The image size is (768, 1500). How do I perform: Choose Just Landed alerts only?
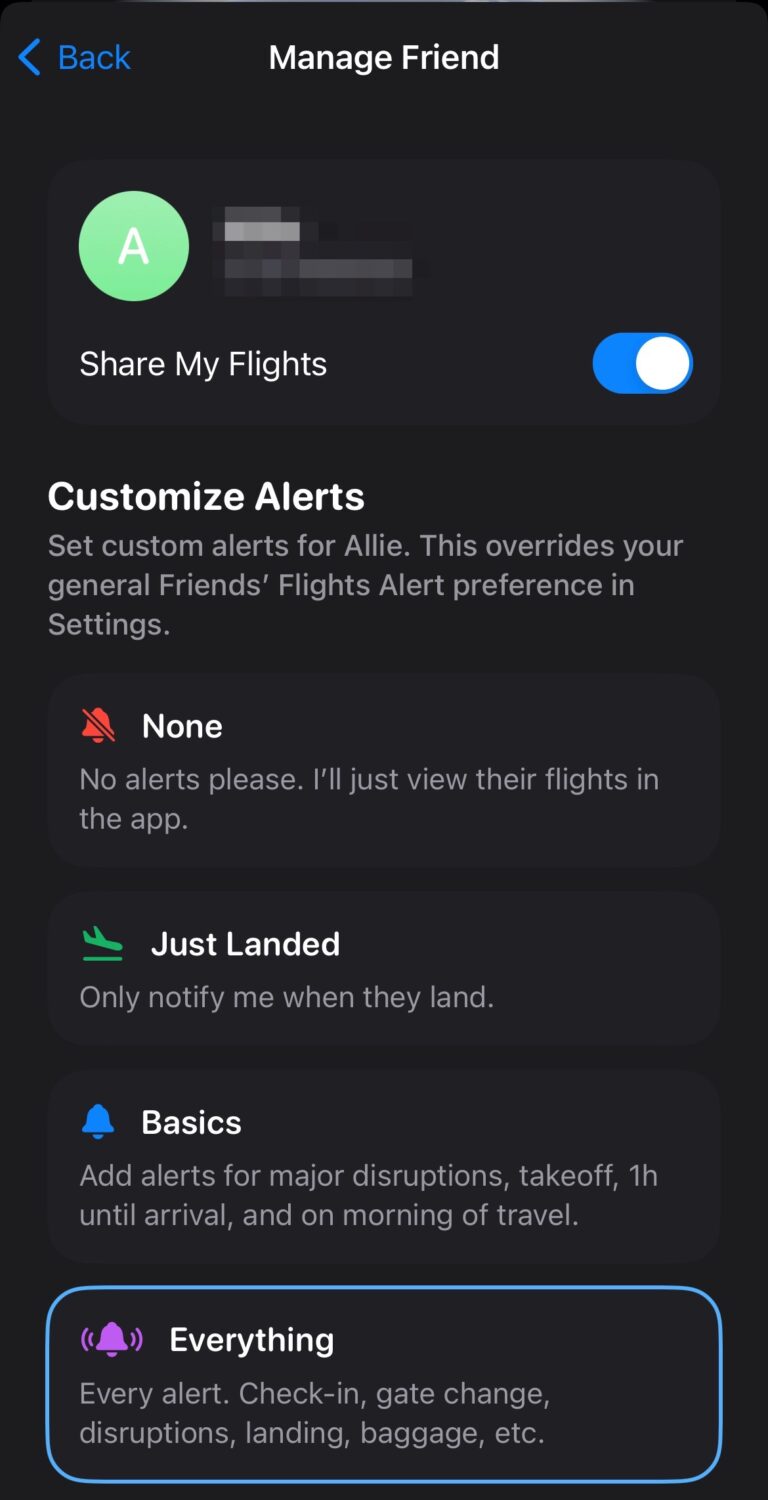[384, 968]
